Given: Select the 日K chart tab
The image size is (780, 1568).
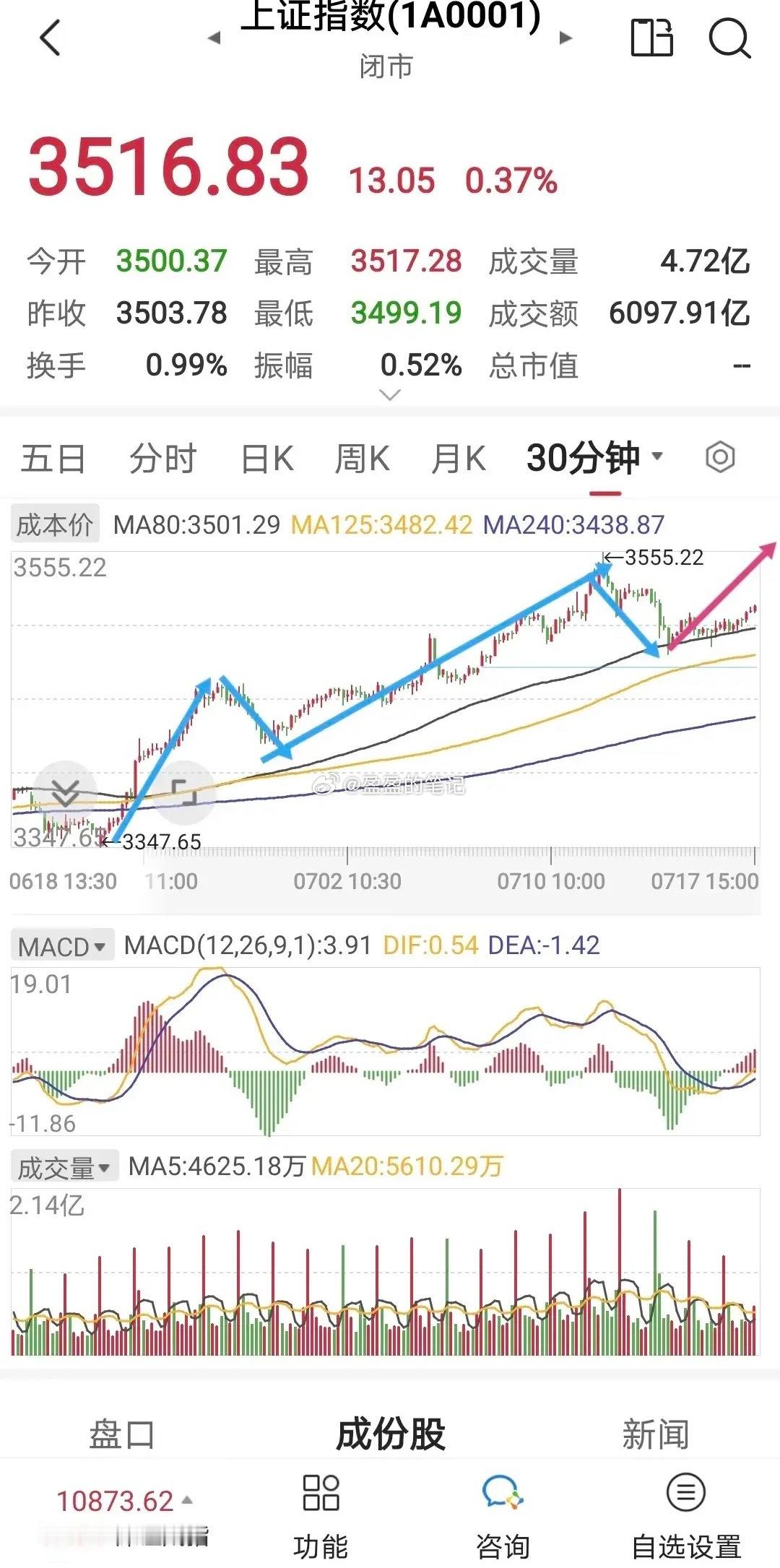Looking at the screenshot, I should pos(266,459).
